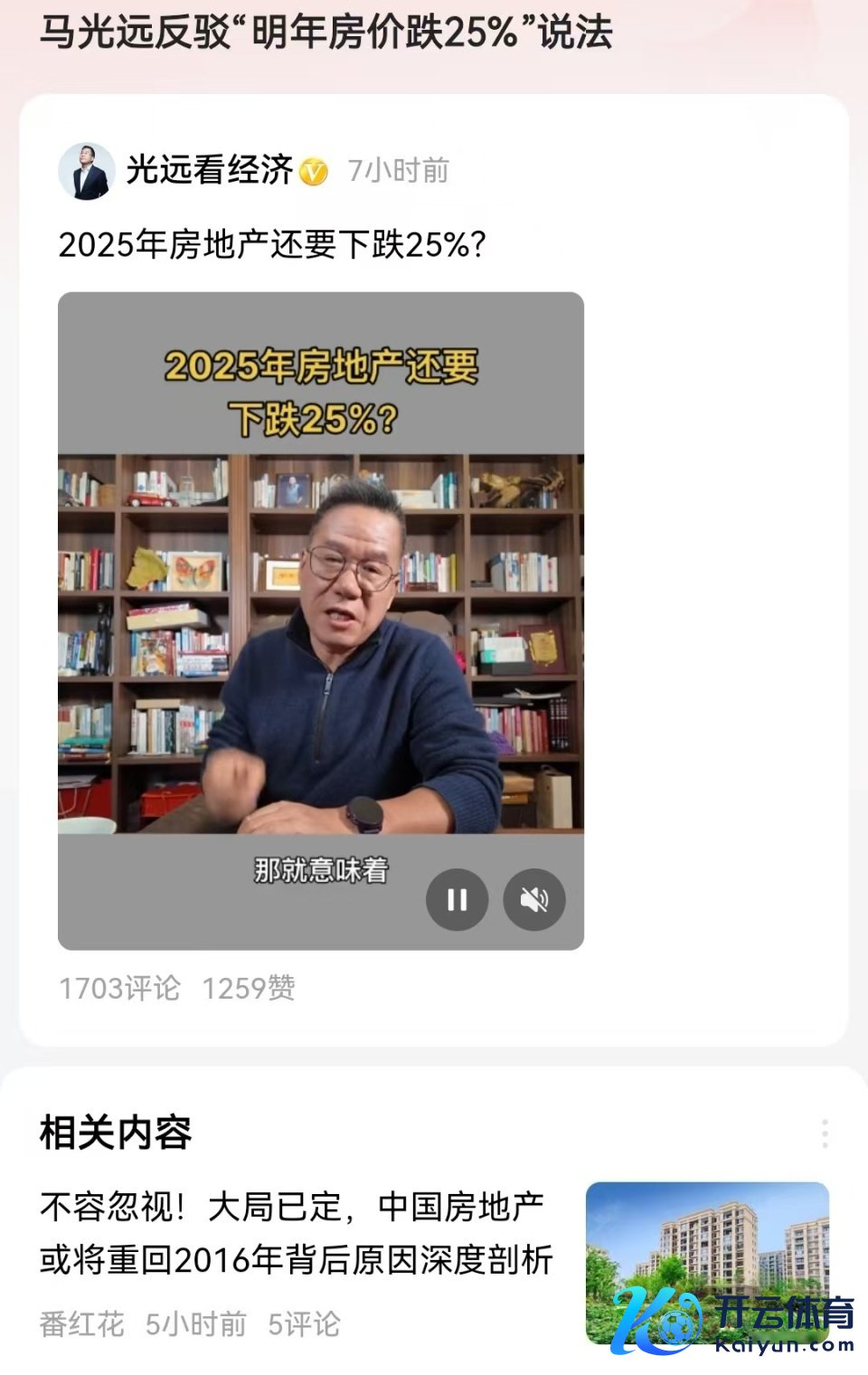868x1375 pixels.
Task: Unmute the video sound
Action: tap(534, 899)
